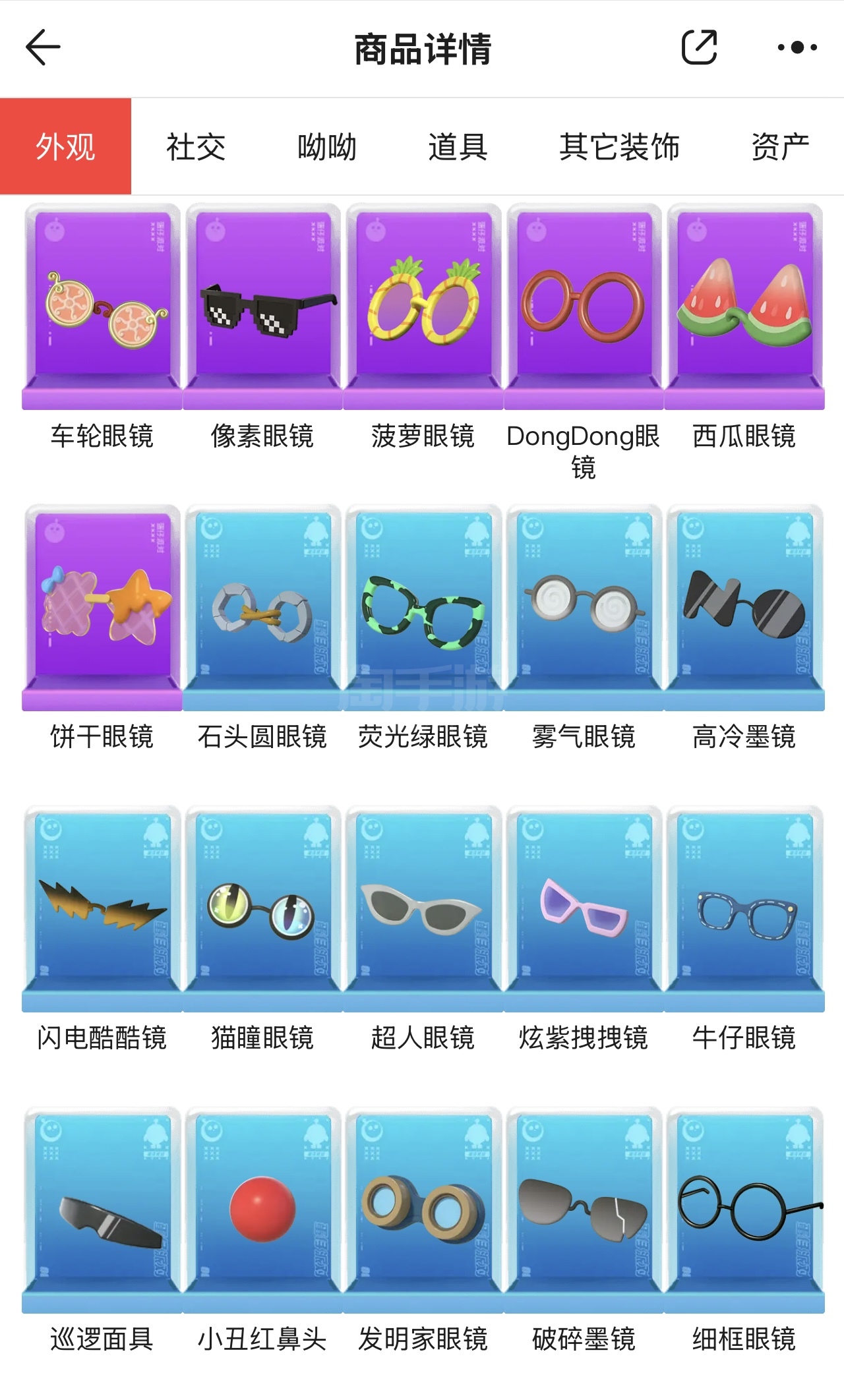The image size is (844, 1400).
Task: Switch to the 社交 tab
Action: click(196, 146)
